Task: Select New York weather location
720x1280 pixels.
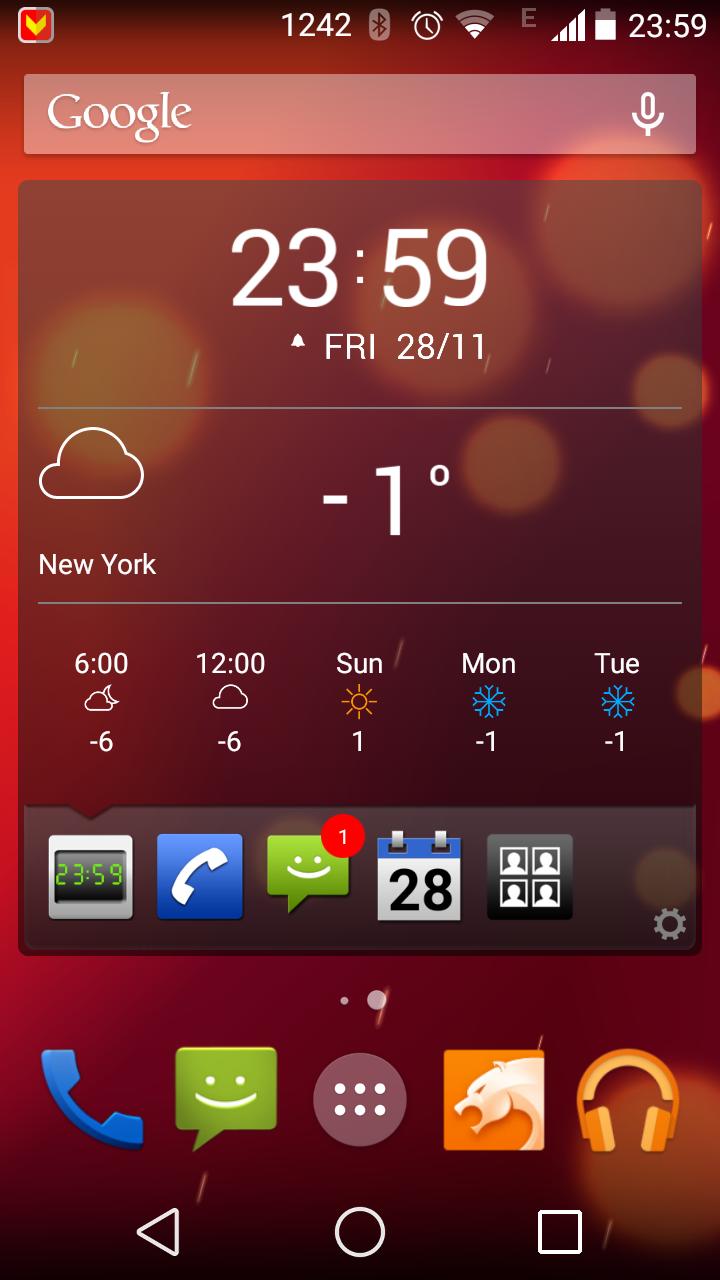Action: (96, 564)
